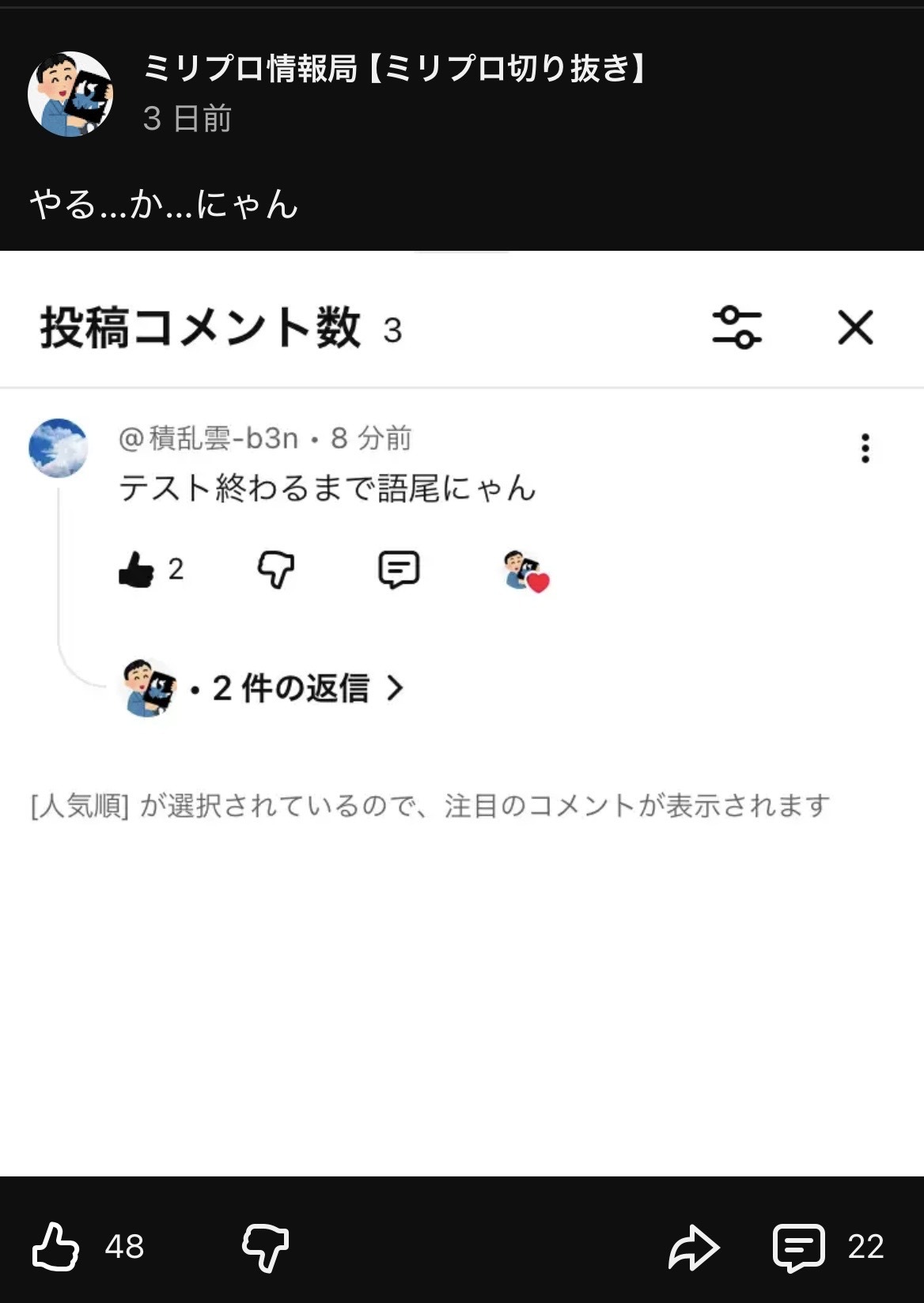Like the comment by 積乱雲-b3n
Image resolution: width=924 pixels, height=1303 pixels.
click(137, 570)
